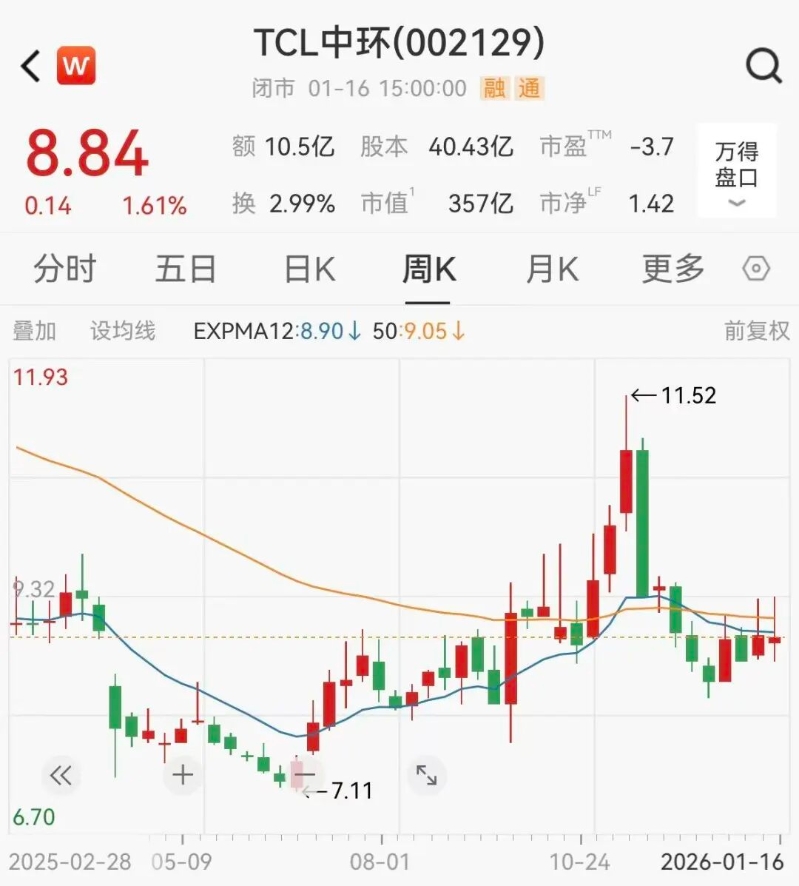799x886 pixels.
Task: Zoom out the K-line with minus
Action: [304, 774]
